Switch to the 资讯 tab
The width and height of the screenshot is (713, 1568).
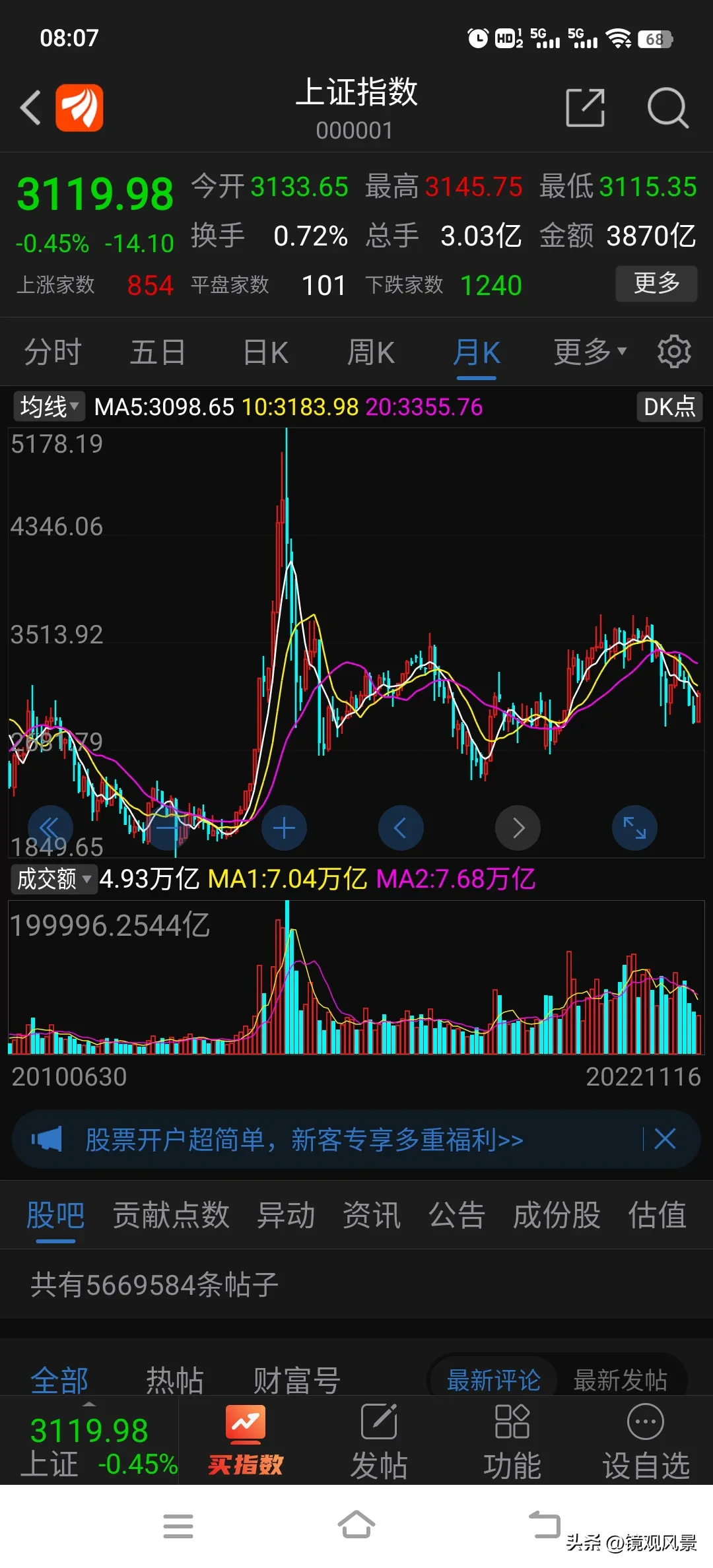pyautogui.click(x=371, y=1216)
